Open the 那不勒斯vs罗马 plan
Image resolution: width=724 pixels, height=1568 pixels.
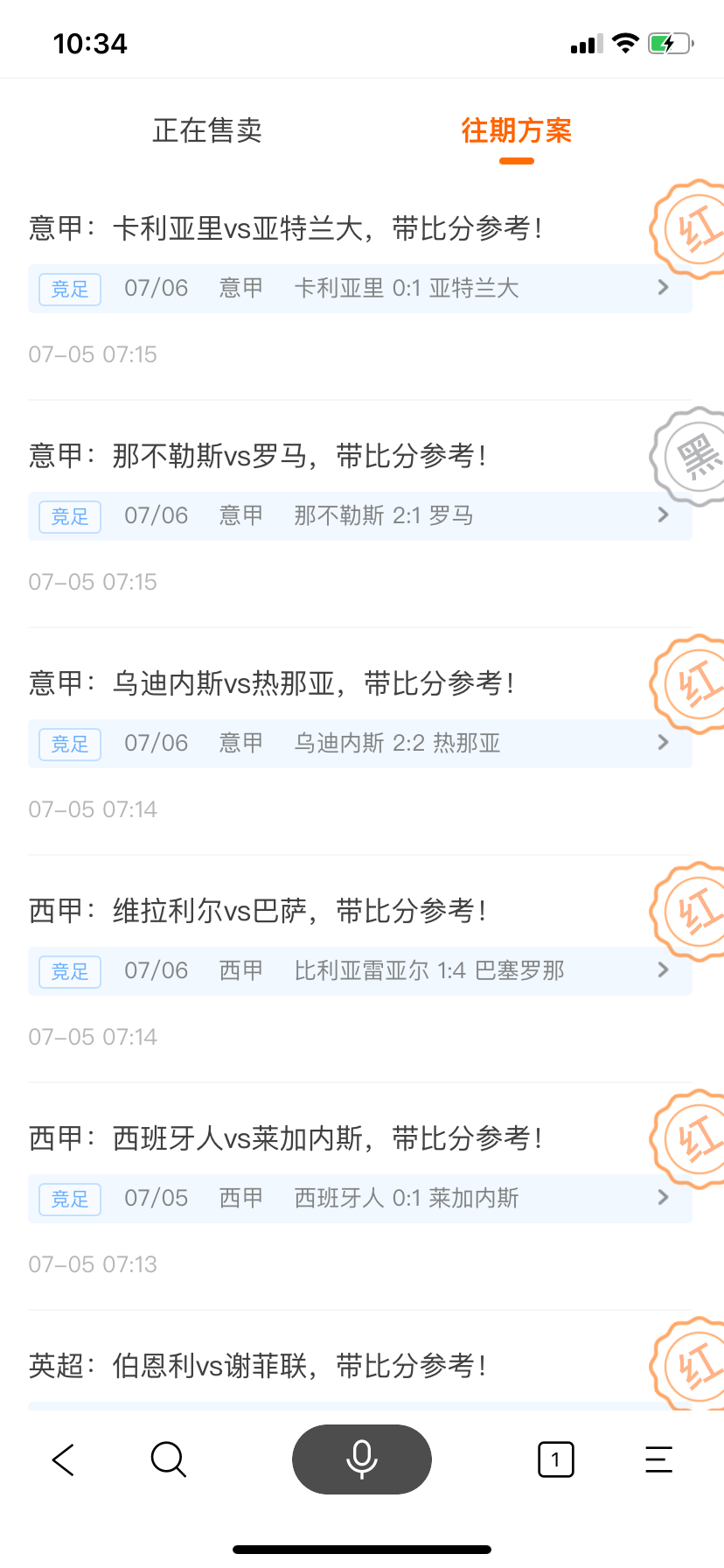pyautogui.click(x=257, y=456)
